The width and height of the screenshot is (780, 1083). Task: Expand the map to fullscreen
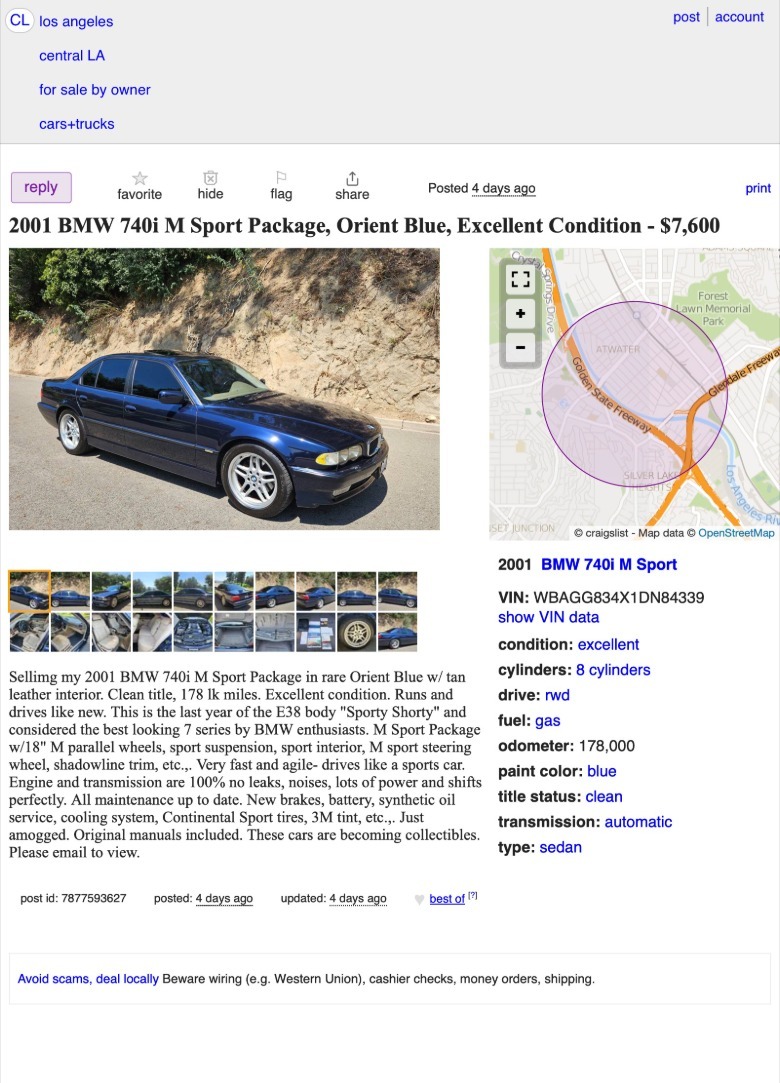520,279
